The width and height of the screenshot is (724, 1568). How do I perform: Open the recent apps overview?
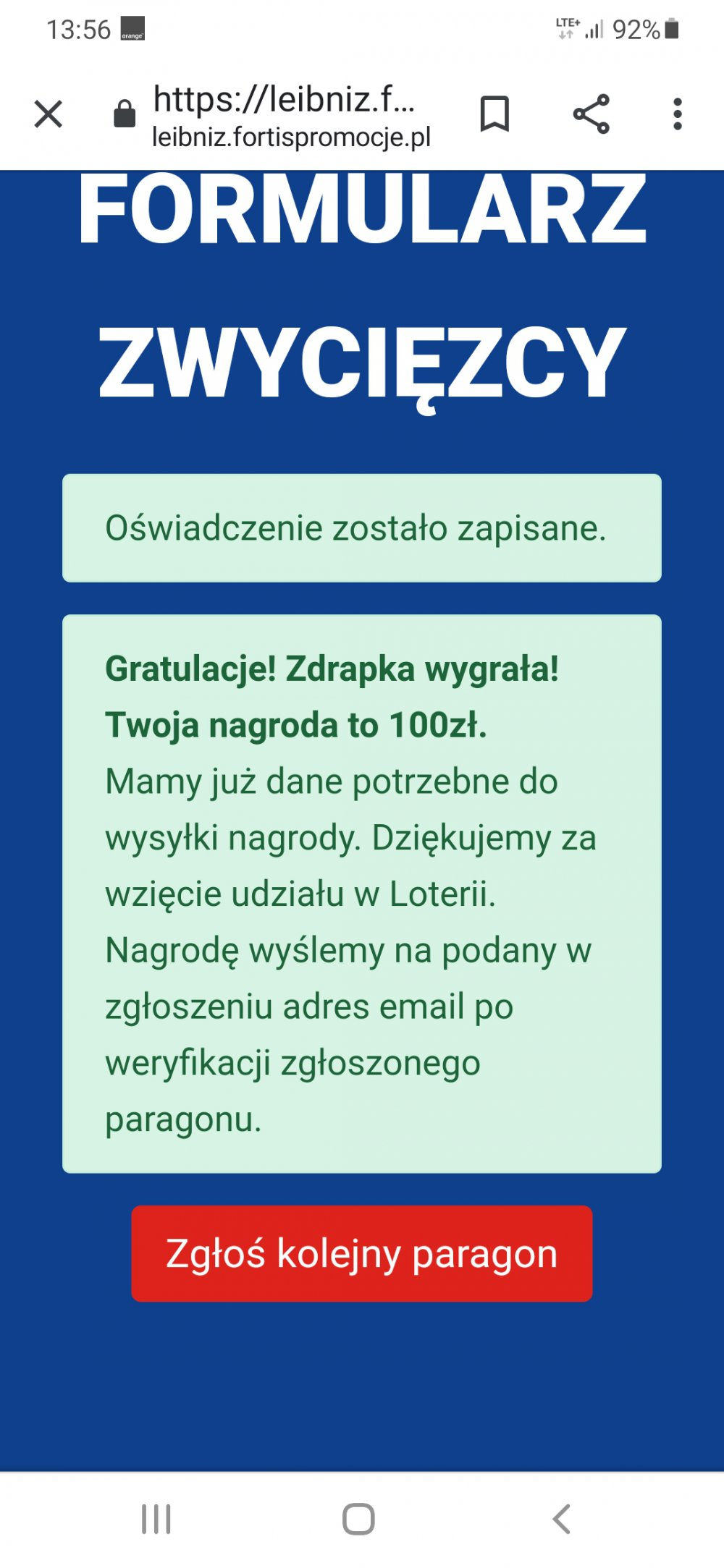(x=156, y=1519)
